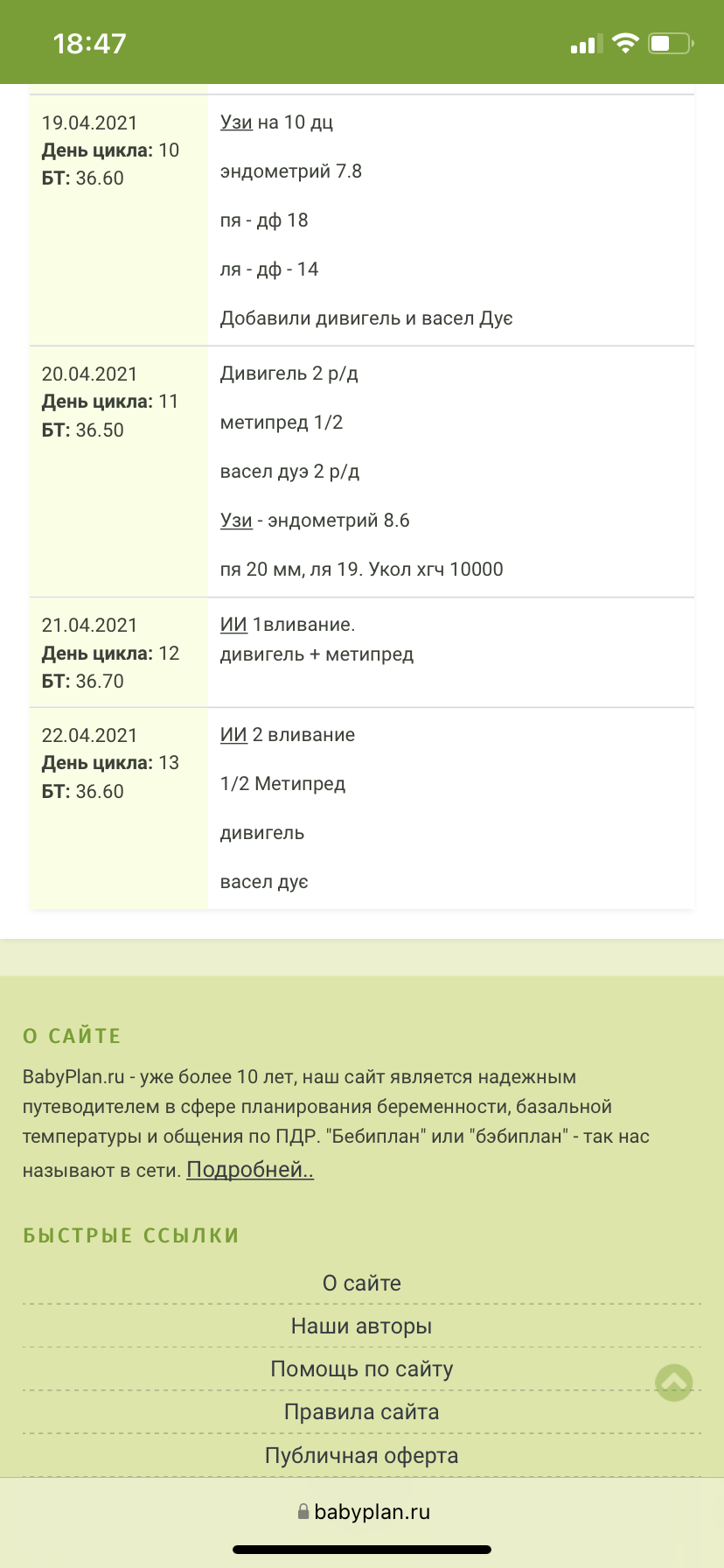The image size is (724, 1568).
Task: Open the Подробней.. link
Action: click(x=250, y=1169)
